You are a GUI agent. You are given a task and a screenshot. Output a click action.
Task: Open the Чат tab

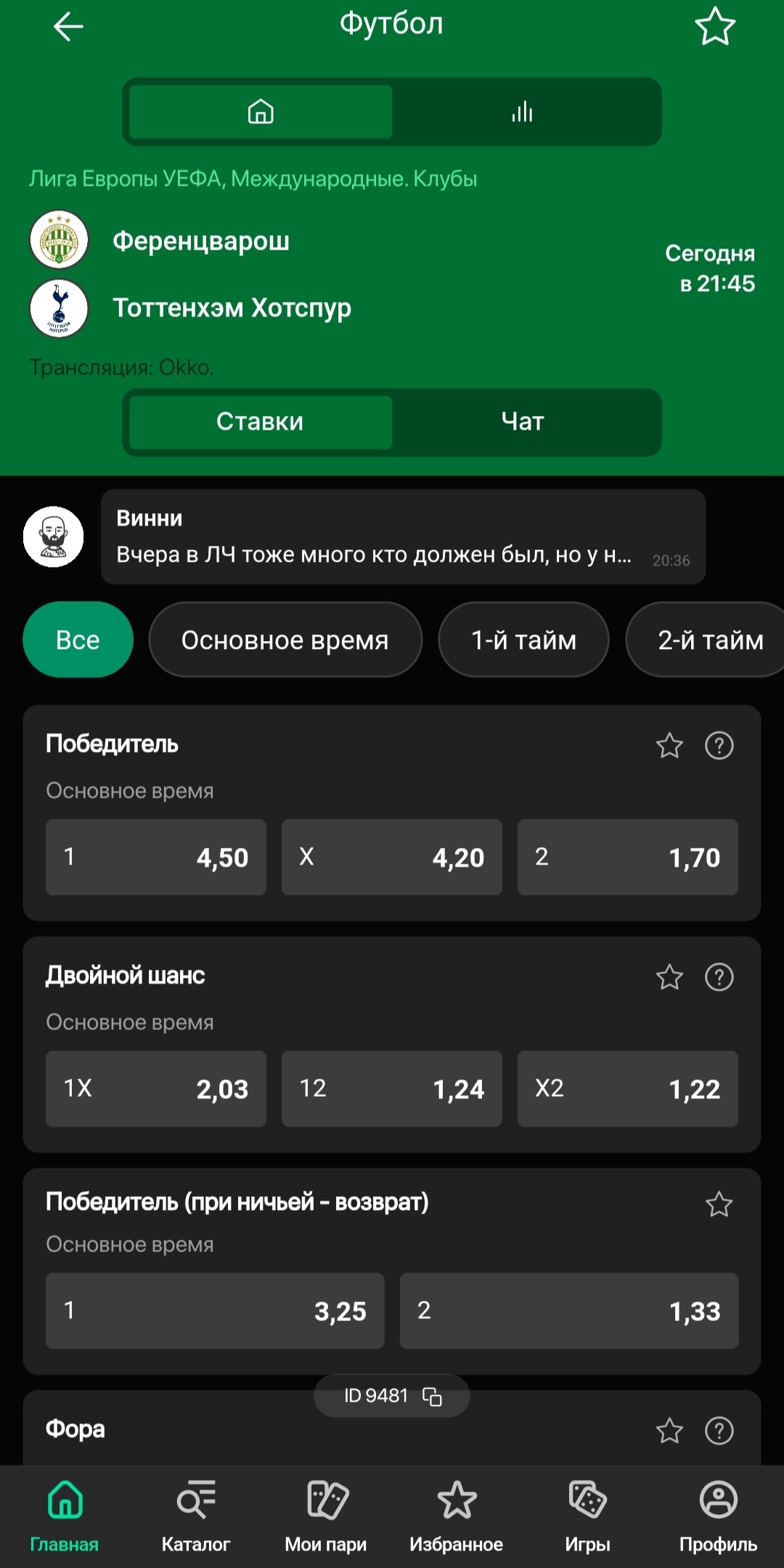tap(523, 421)
